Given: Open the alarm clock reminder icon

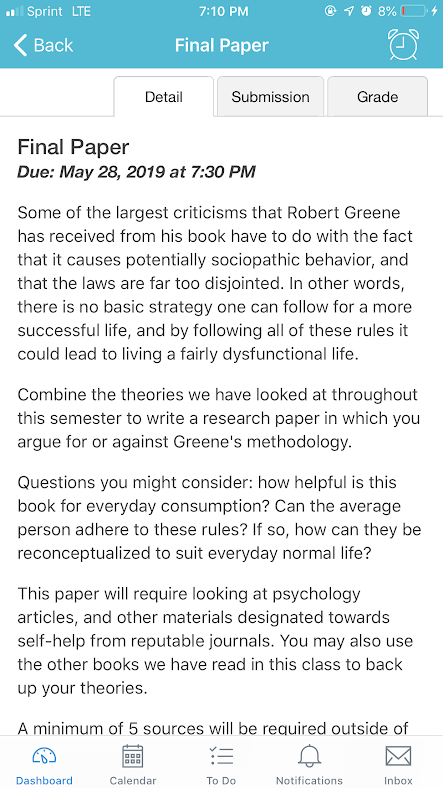Looking at the screenshot, I should pos(403,44).
